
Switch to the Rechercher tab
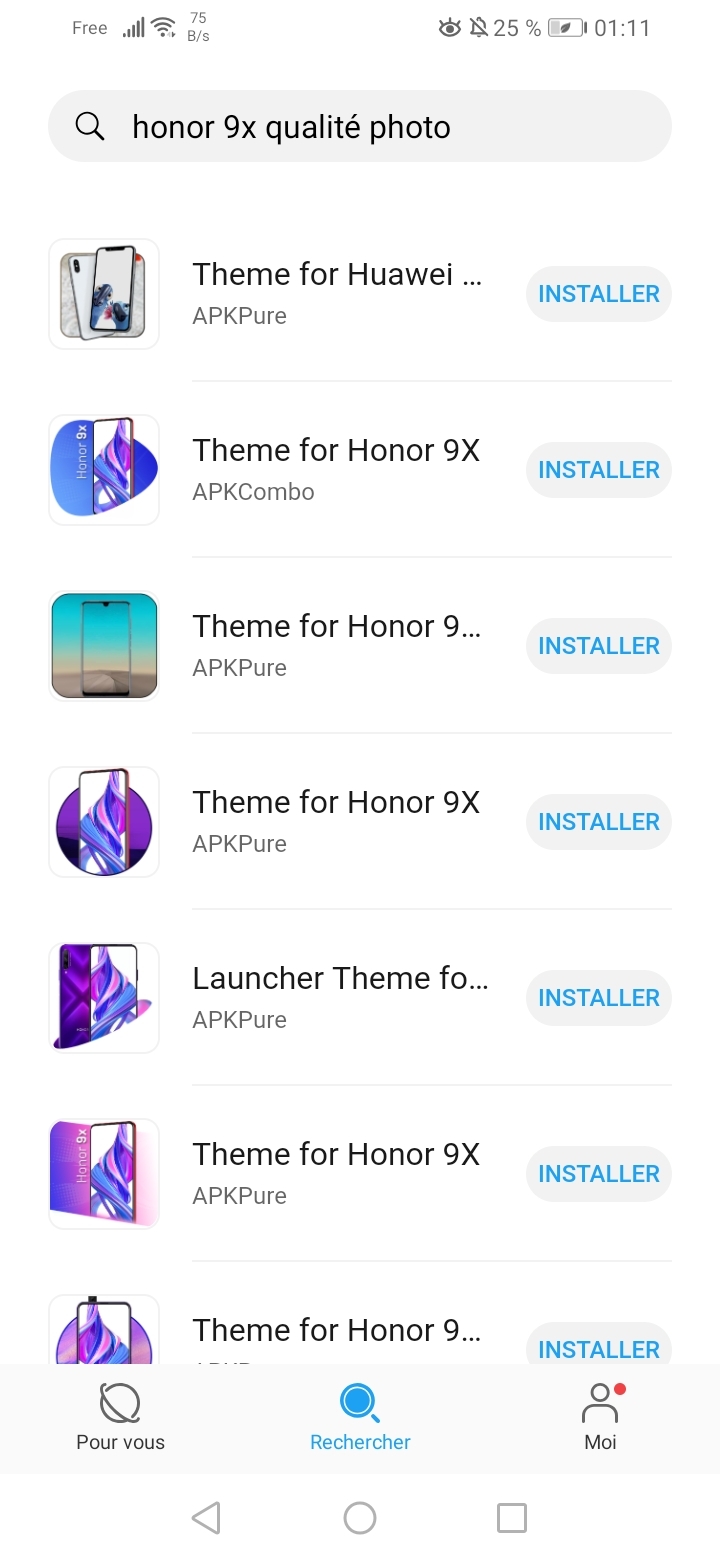coord(360,1419)
